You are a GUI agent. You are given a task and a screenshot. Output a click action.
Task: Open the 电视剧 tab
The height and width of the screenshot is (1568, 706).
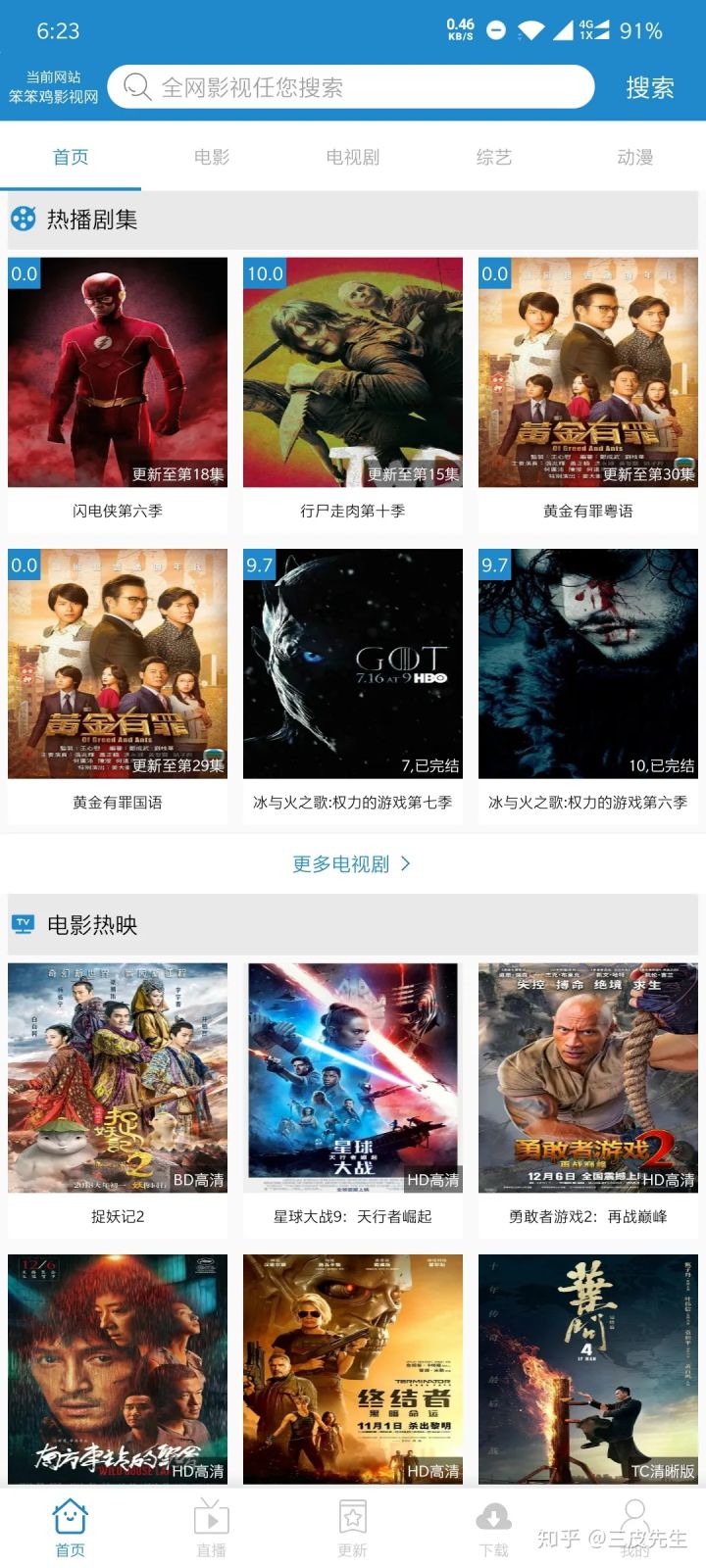click(353, 157)
